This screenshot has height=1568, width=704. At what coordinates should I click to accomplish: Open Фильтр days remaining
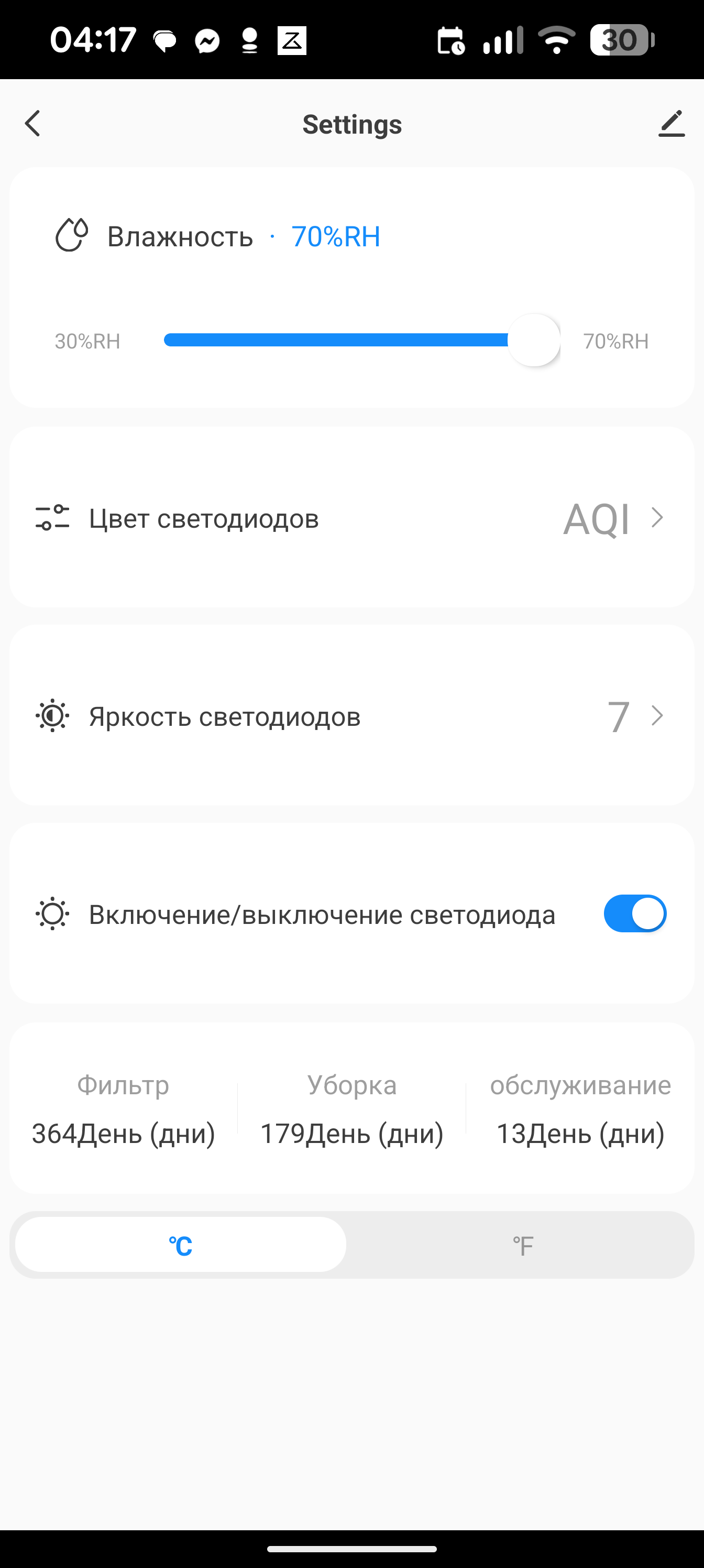point(124,1108)
